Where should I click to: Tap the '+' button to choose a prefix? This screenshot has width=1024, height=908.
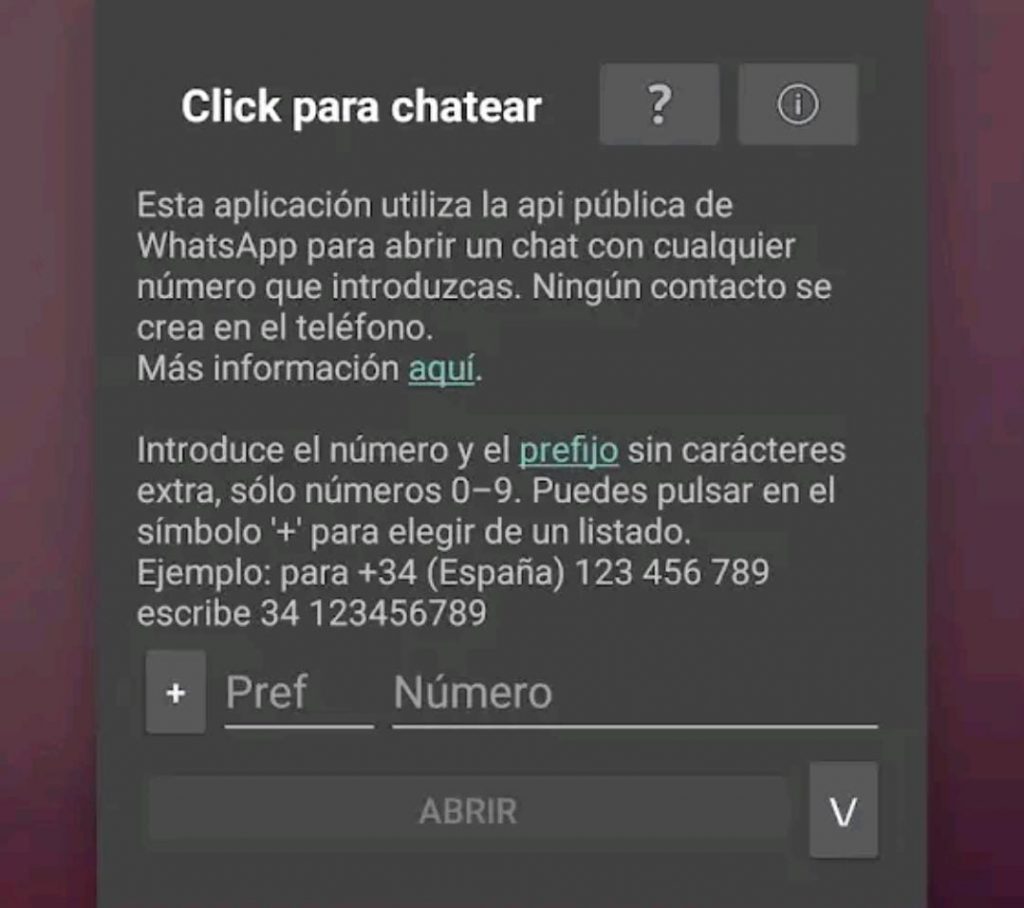click(x=176, y=692)
